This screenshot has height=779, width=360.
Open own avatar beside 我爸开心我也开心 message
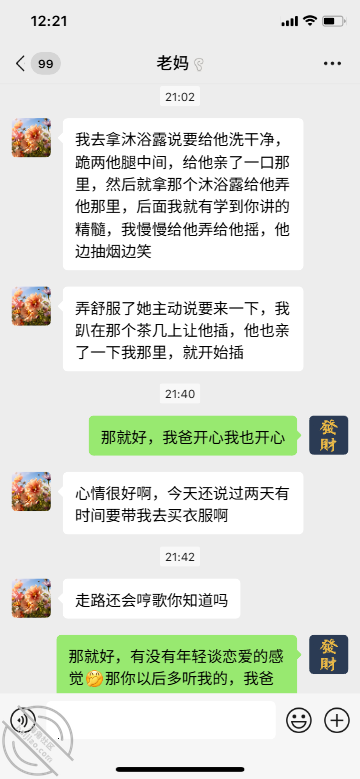point(328,435)
